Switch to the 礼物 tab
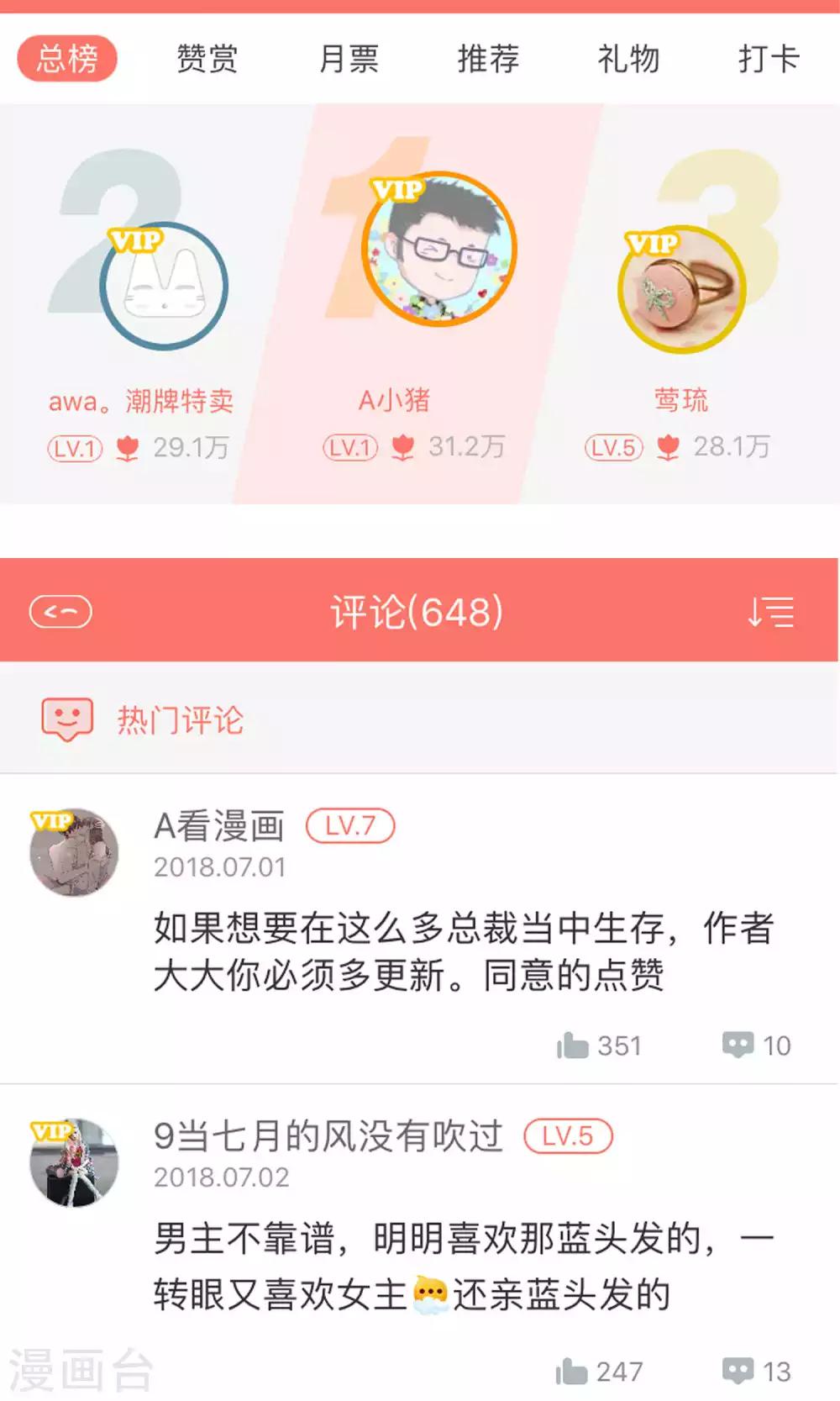 [628, 59]
